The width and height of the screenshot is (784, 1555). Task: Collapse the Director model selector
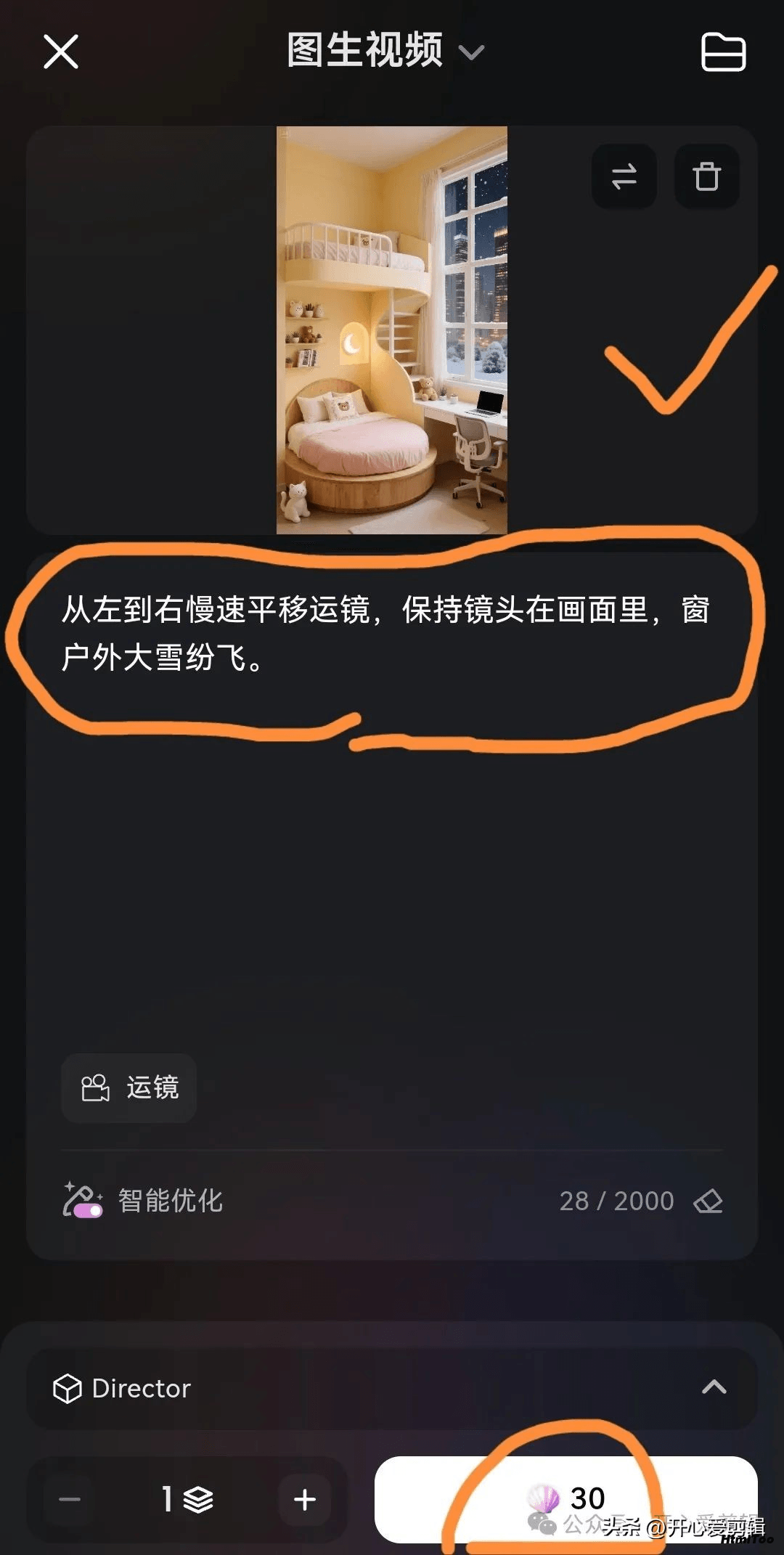(x=392, y=1388)
